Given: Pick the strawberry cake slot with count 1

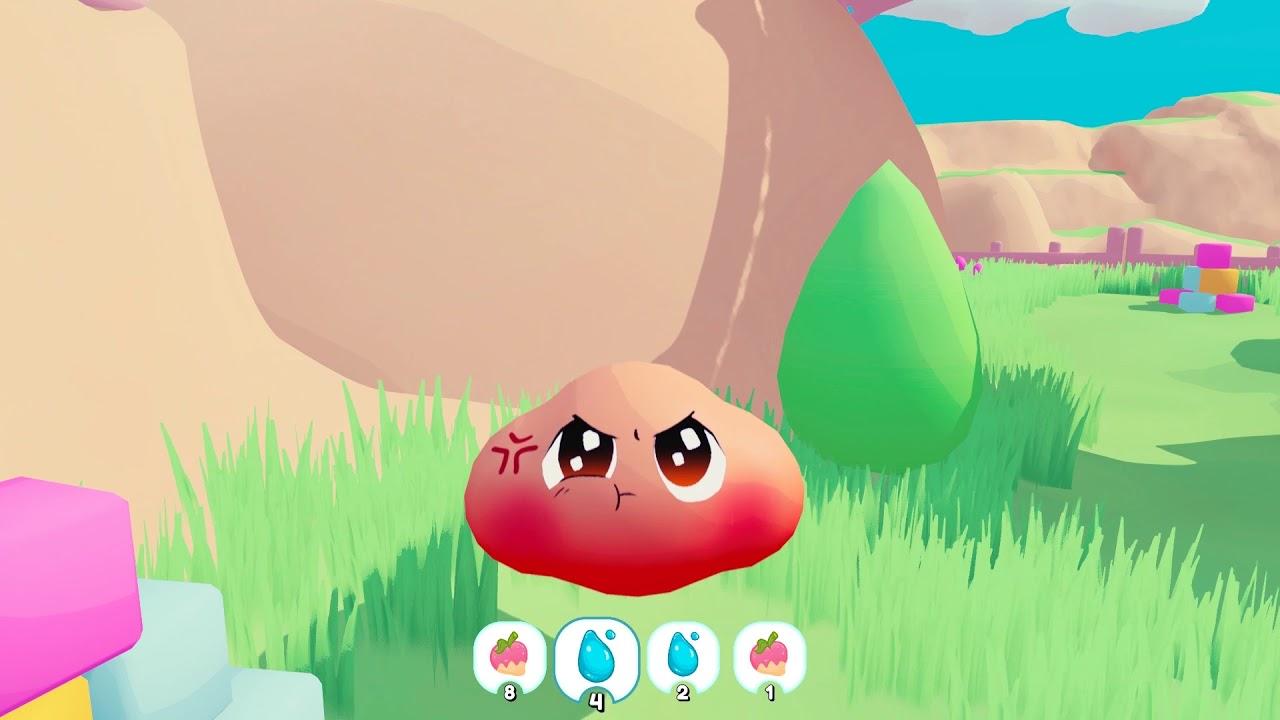Looking at the screenshot, I should 769,657.
